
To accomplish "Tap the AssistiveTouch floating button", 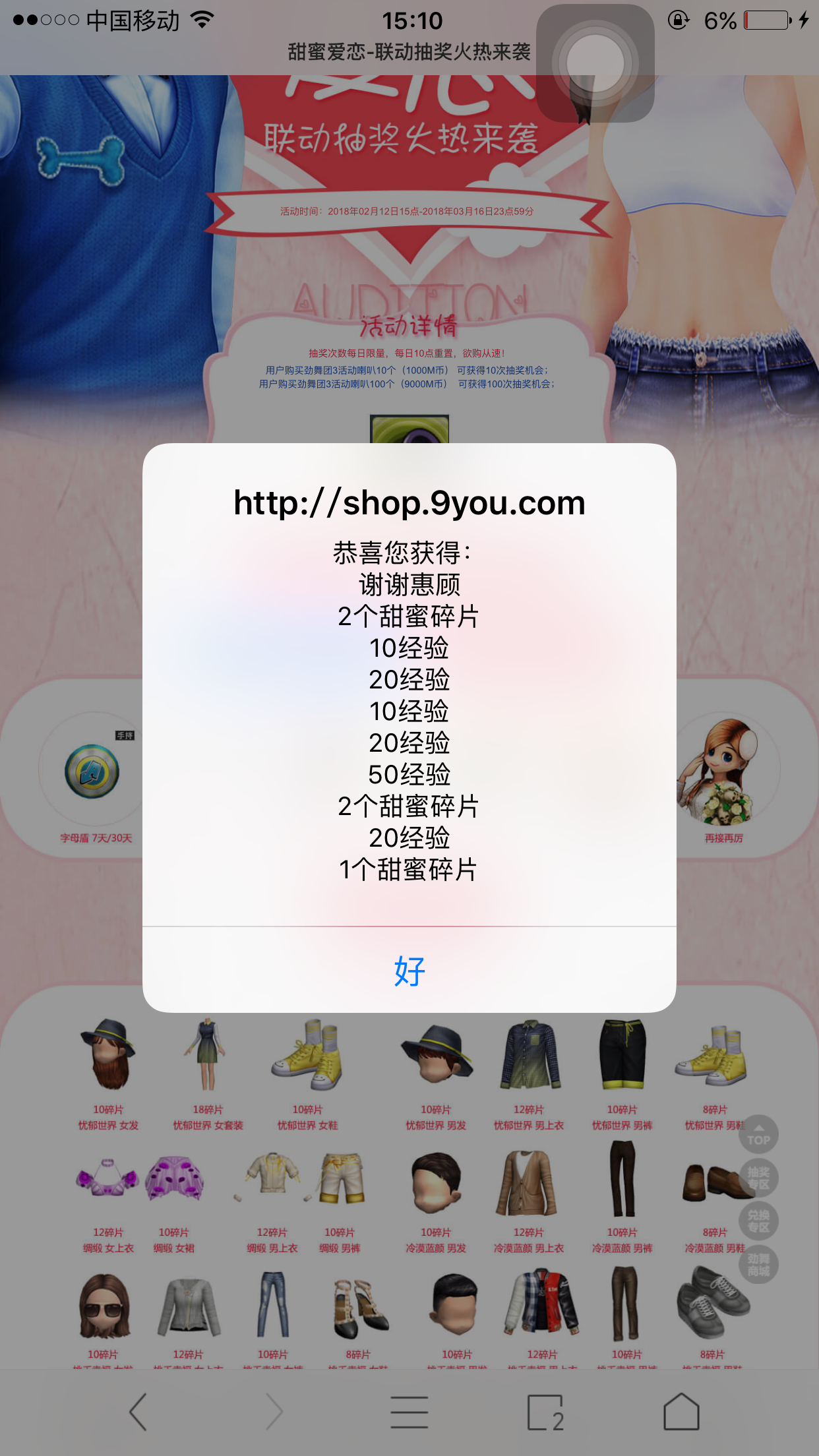I will click(595, 64).
